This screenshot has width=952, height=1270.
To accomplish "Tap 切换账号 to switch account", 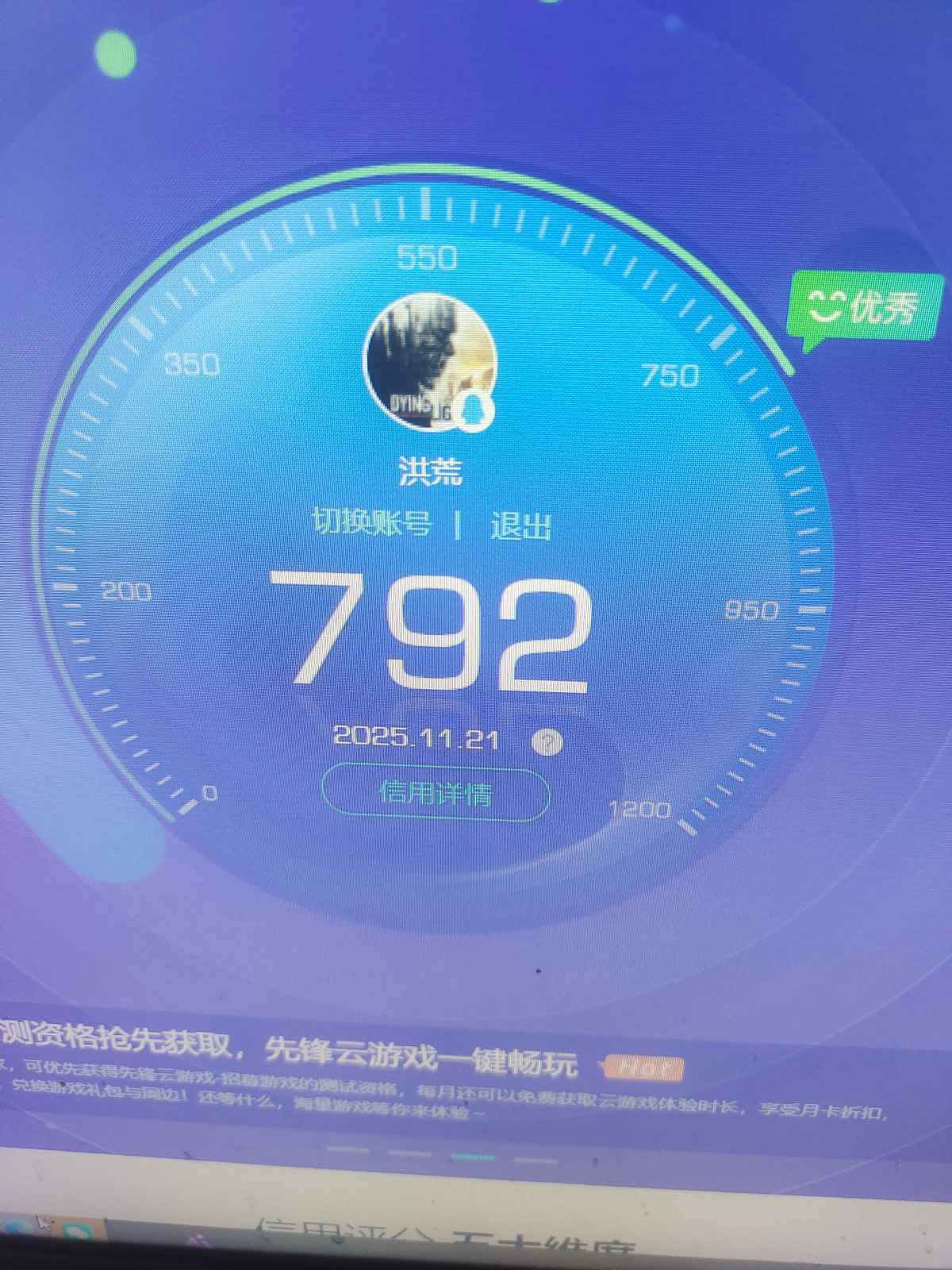I will 371,523.
